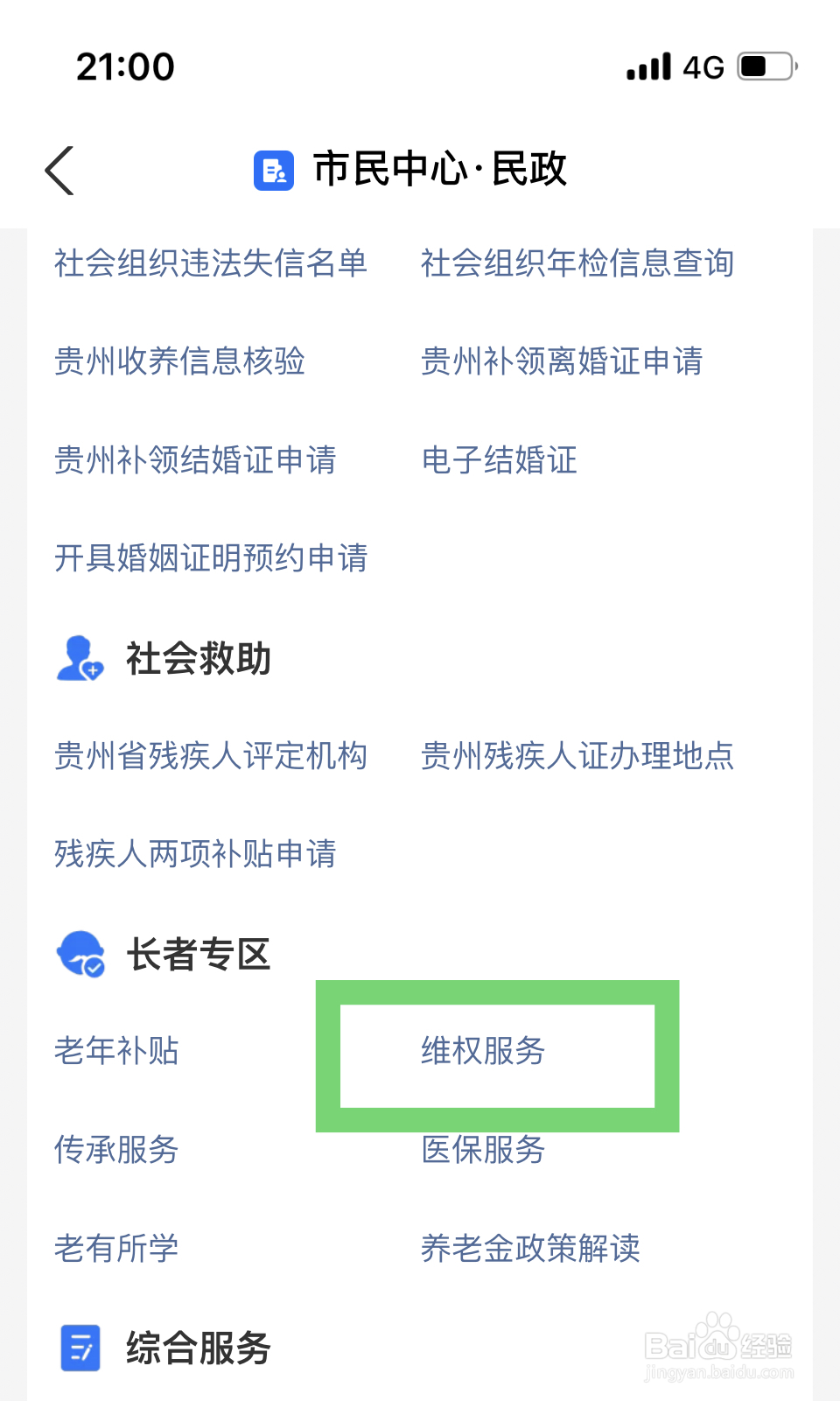Open 电子结婚证 service

[497, 461]
